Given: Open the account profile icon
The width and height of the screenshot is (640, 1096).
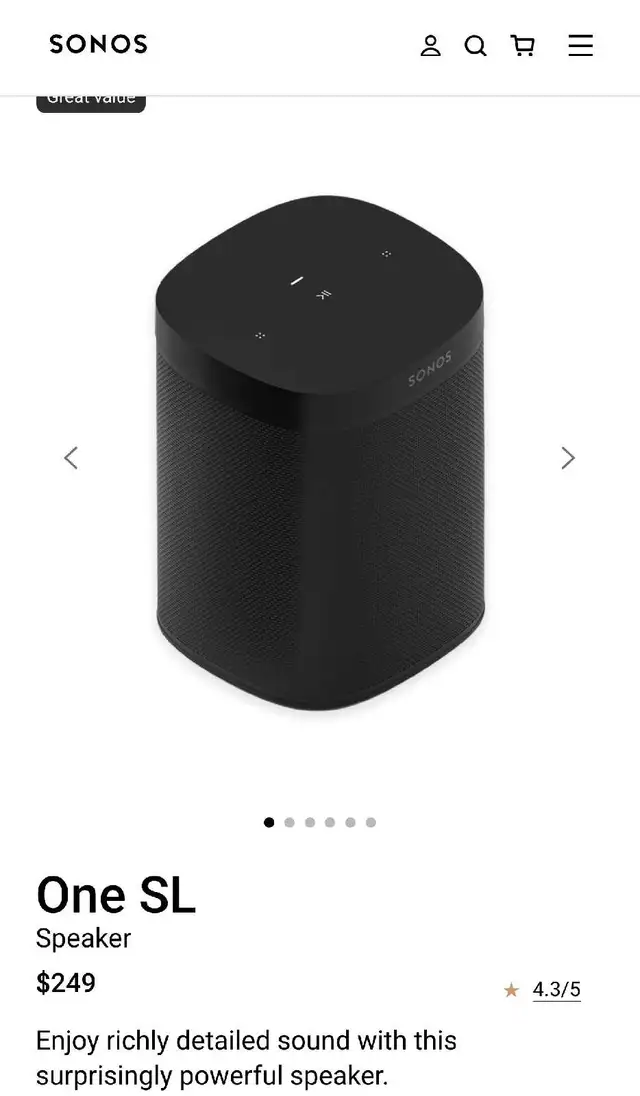Looking at the screenshot, I should [x=430, y=45].
